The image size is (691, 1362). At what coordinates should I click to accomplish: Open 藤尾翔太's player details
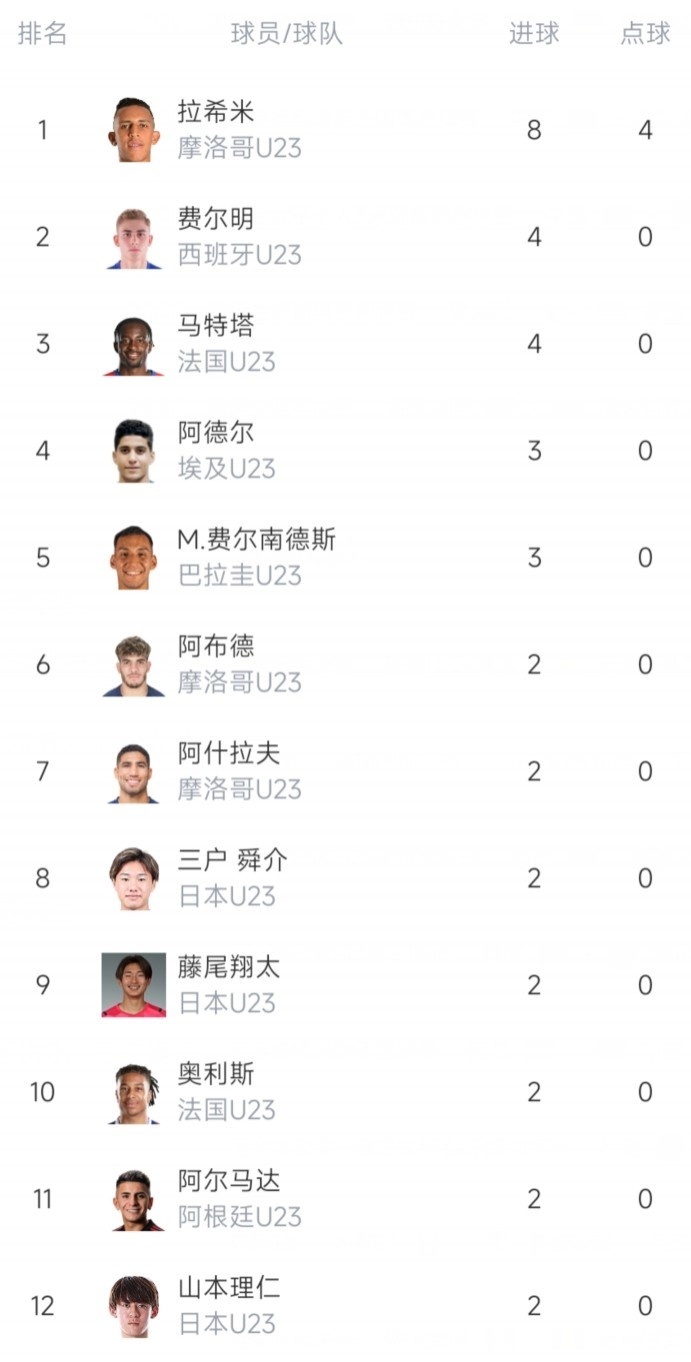229,968
